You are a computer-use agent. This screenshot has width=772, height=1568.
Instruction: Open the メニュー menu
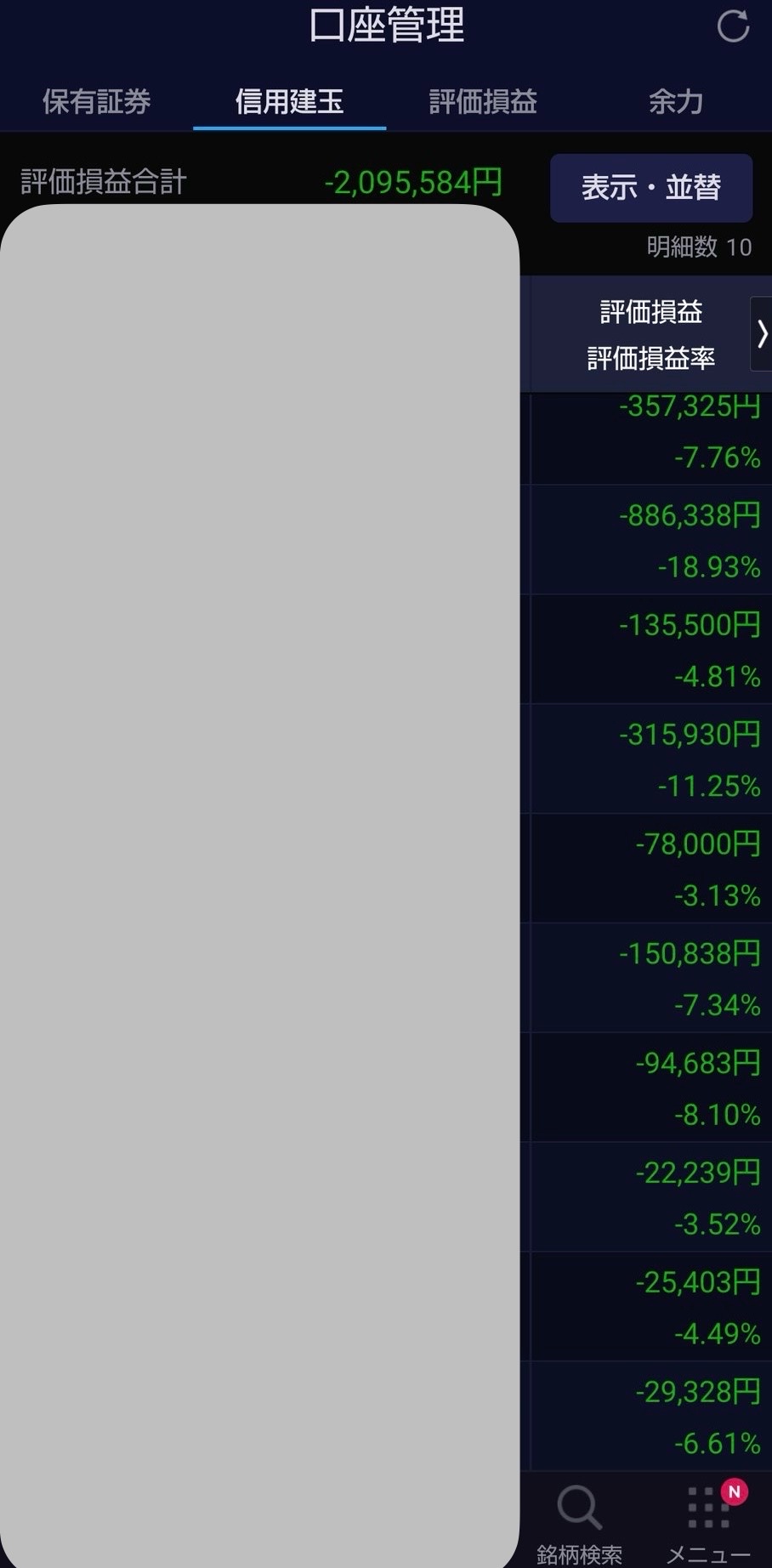pyautogui.click(x=708, y=1524)
